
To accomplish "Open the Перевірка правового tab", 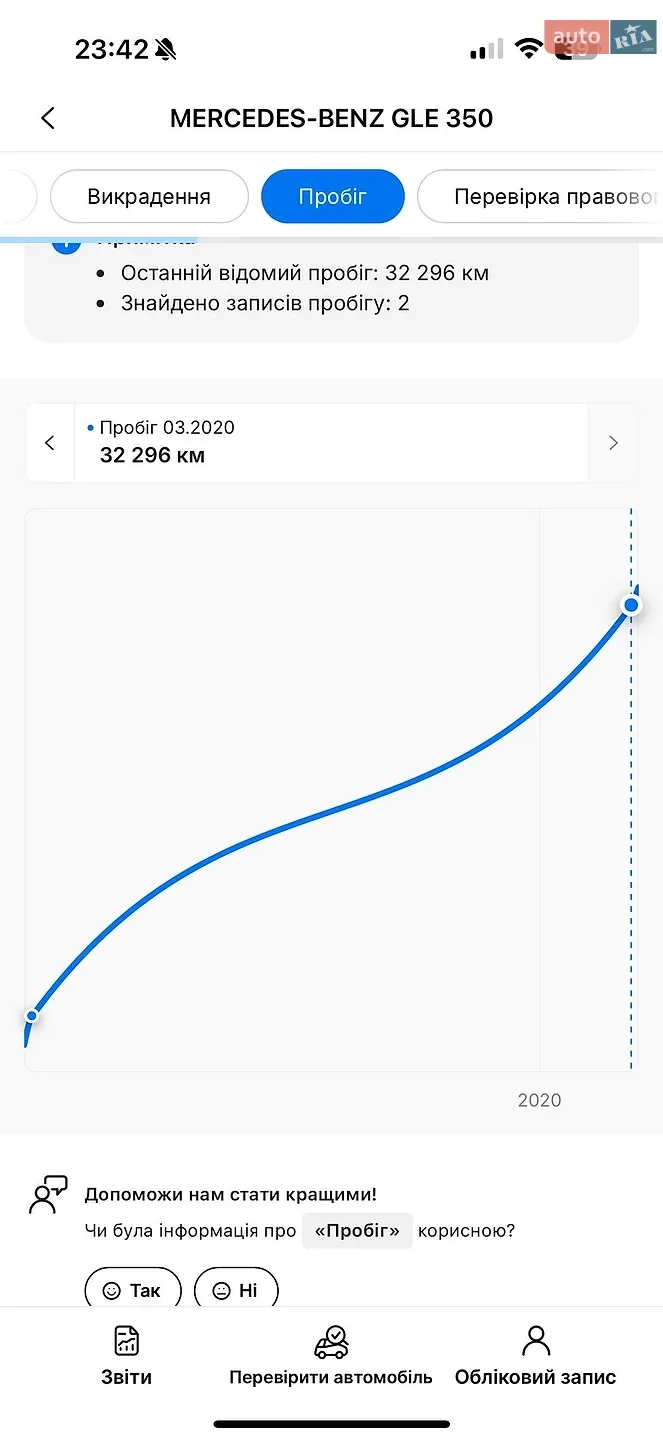I will point(540,196).
